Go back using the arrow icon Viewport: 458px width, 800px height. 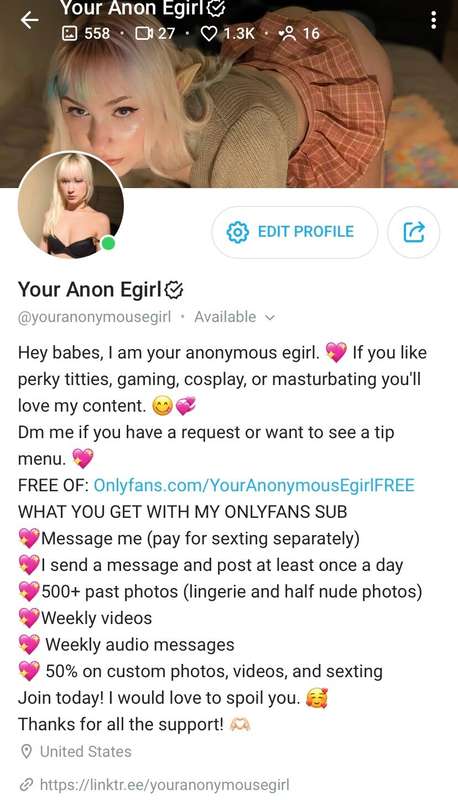coord(30,20)
